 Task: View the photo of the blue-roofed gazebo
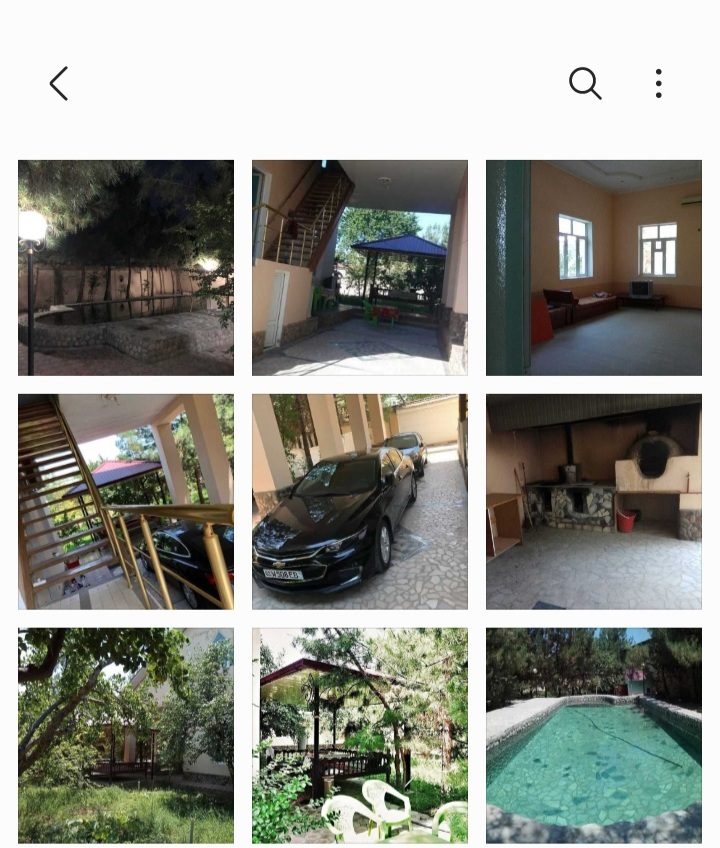pyautogui.click(x=360, y=268)
